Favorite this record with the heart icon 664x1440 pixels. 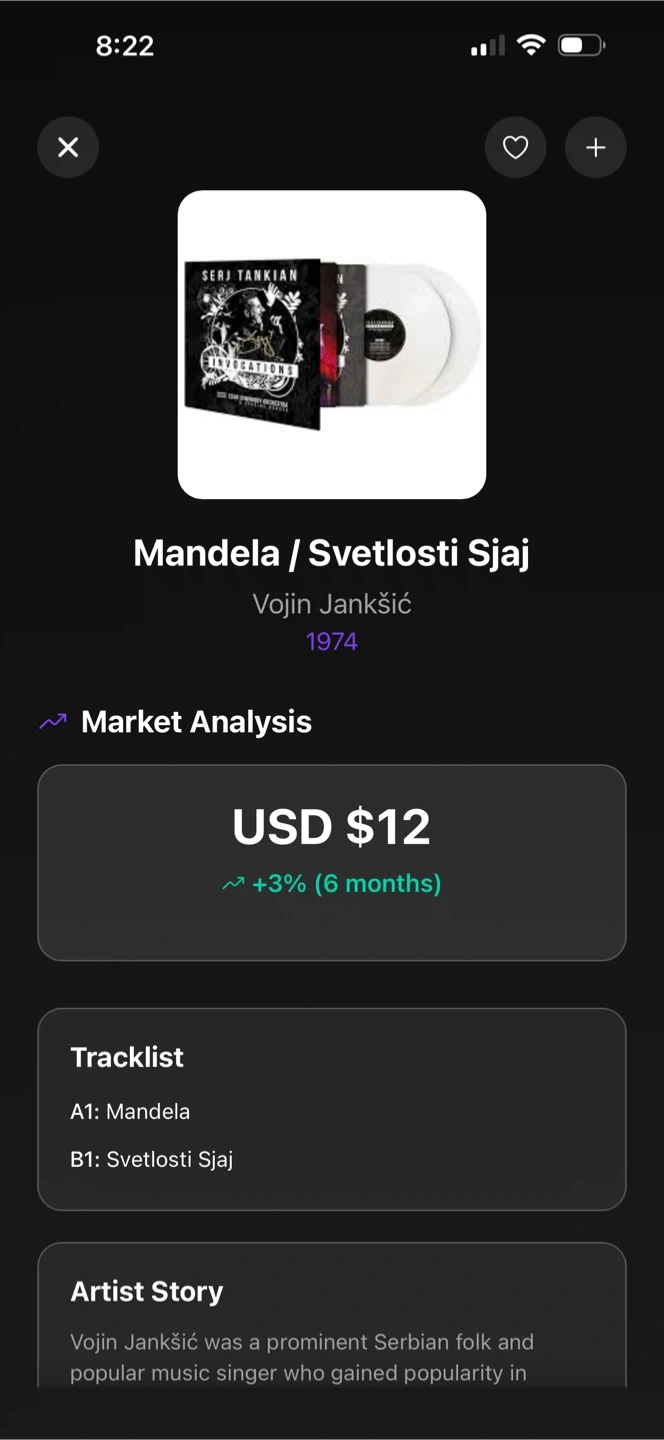[x=515, y=148]
